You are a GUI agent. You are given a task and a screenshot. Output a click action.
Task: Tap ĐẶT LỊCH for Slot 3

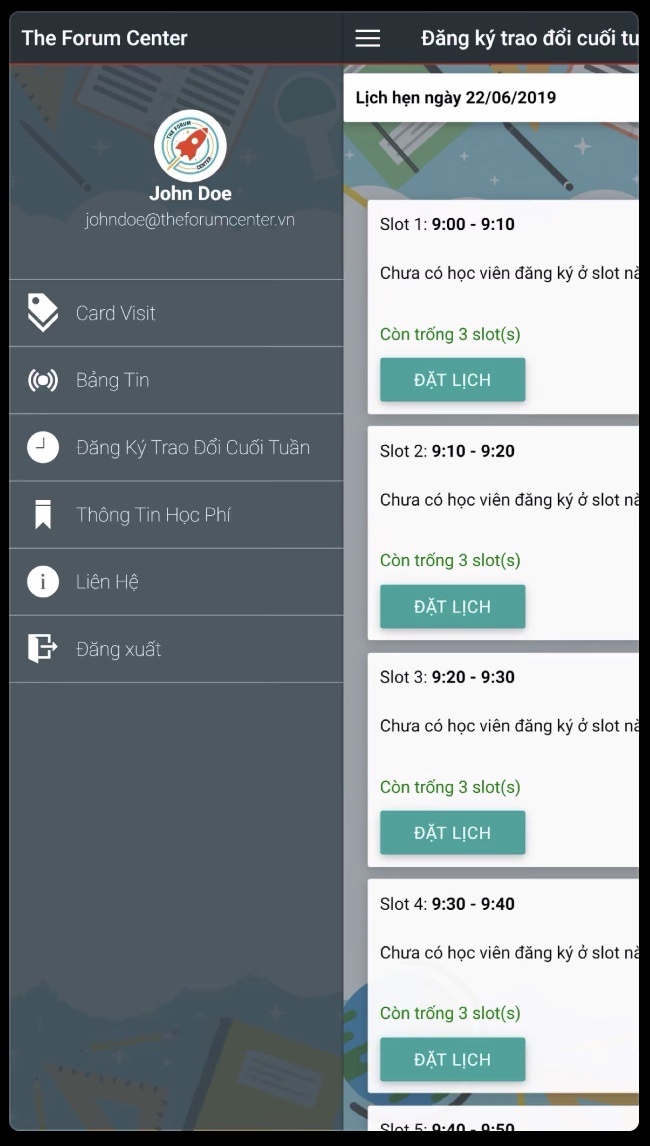(452, 833)
